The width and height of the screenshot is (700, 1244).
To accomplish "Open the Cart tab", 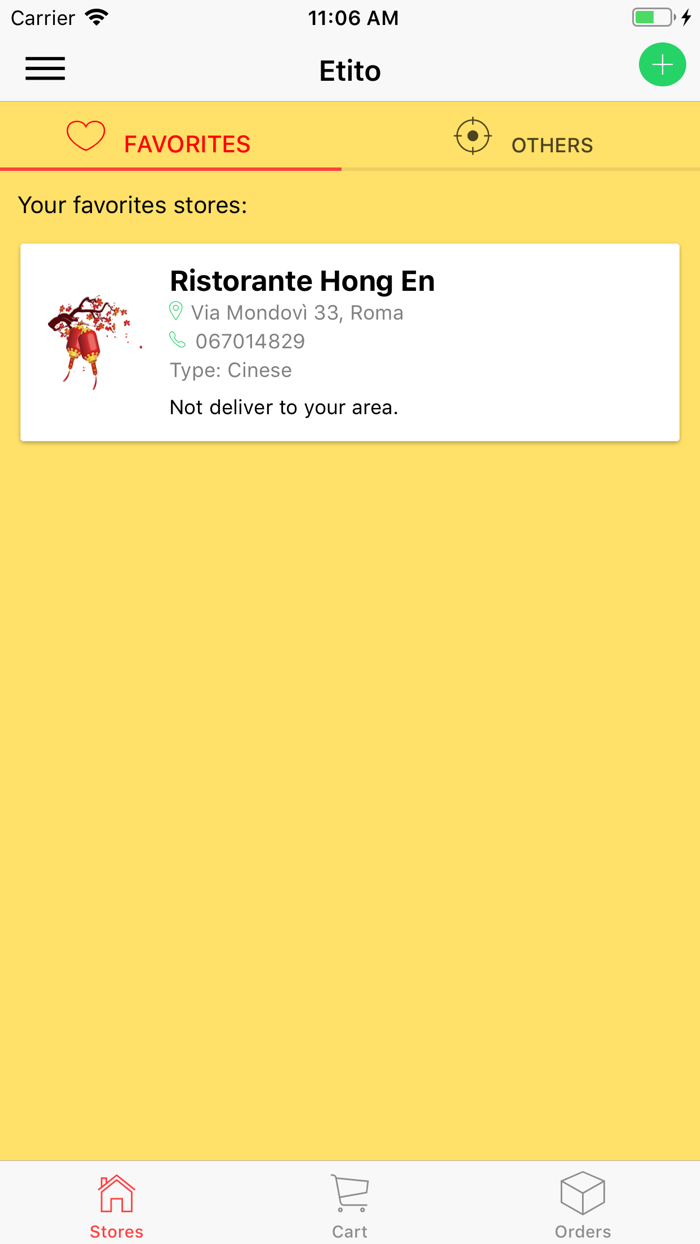I will pos(350,1205).
